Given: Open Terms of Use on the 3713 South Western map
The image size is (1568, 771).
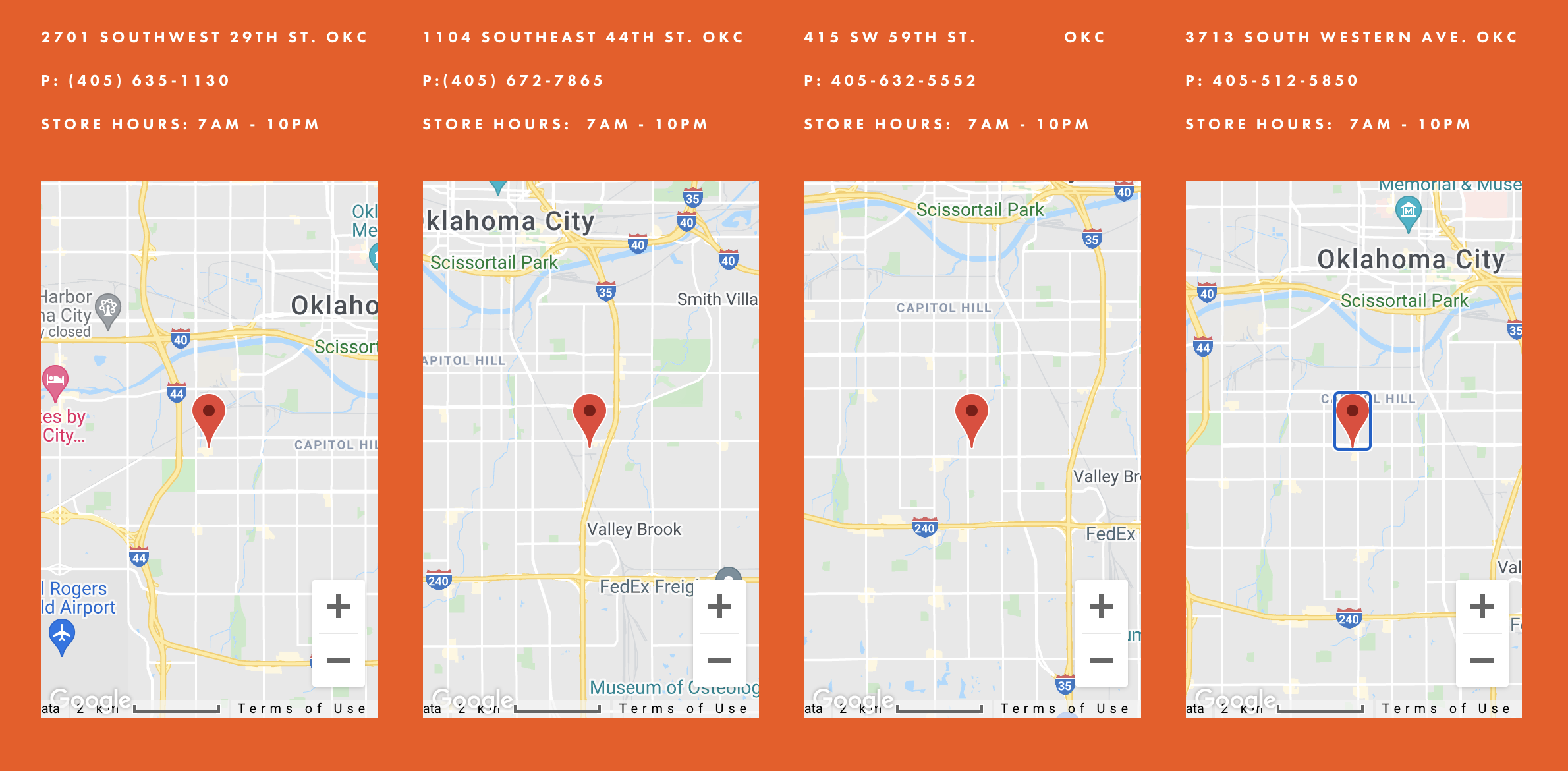Looking at the screenshot, I should point(1445,709).
